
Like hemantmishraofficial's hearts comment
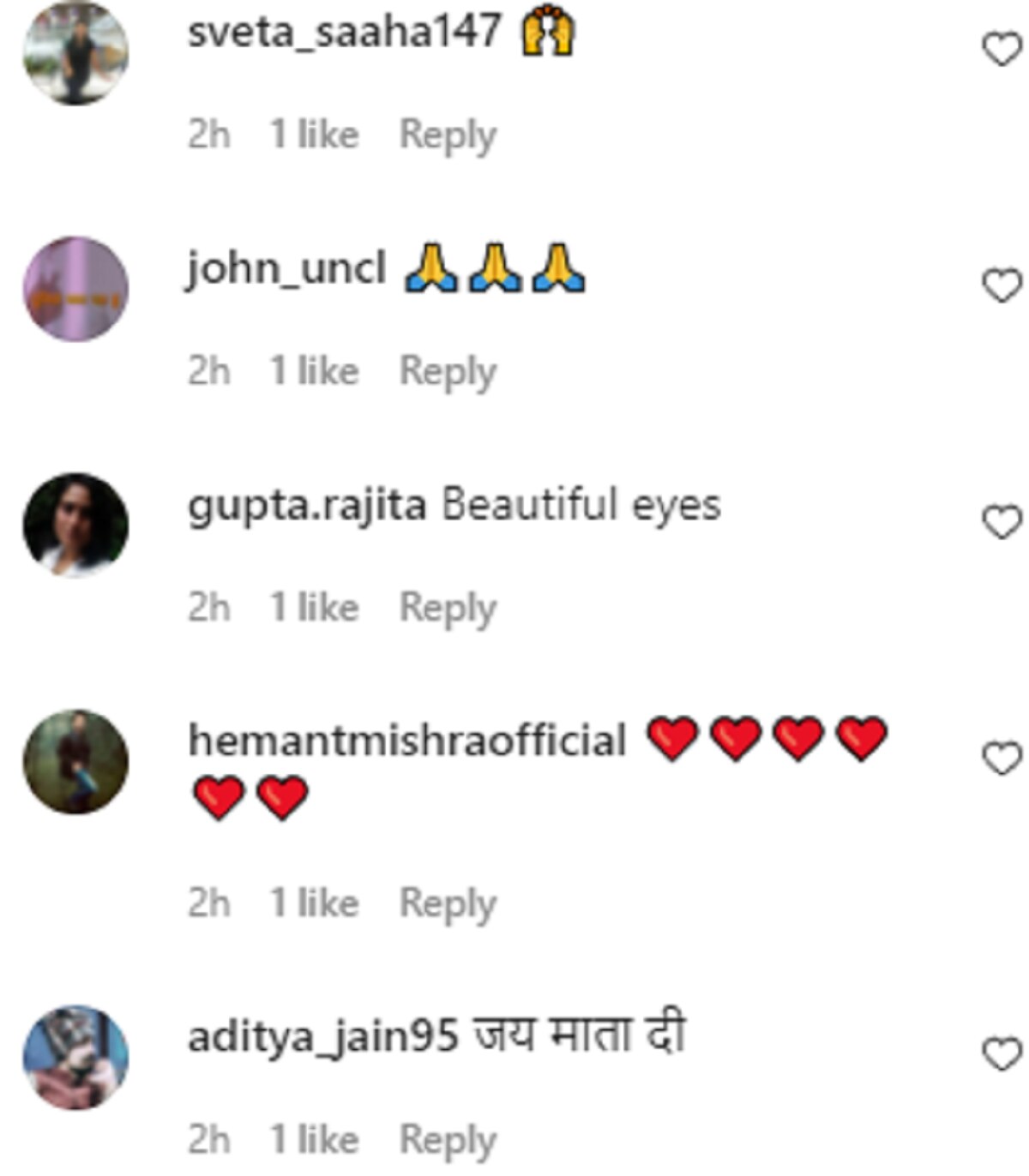click(x=1001, y=759)
